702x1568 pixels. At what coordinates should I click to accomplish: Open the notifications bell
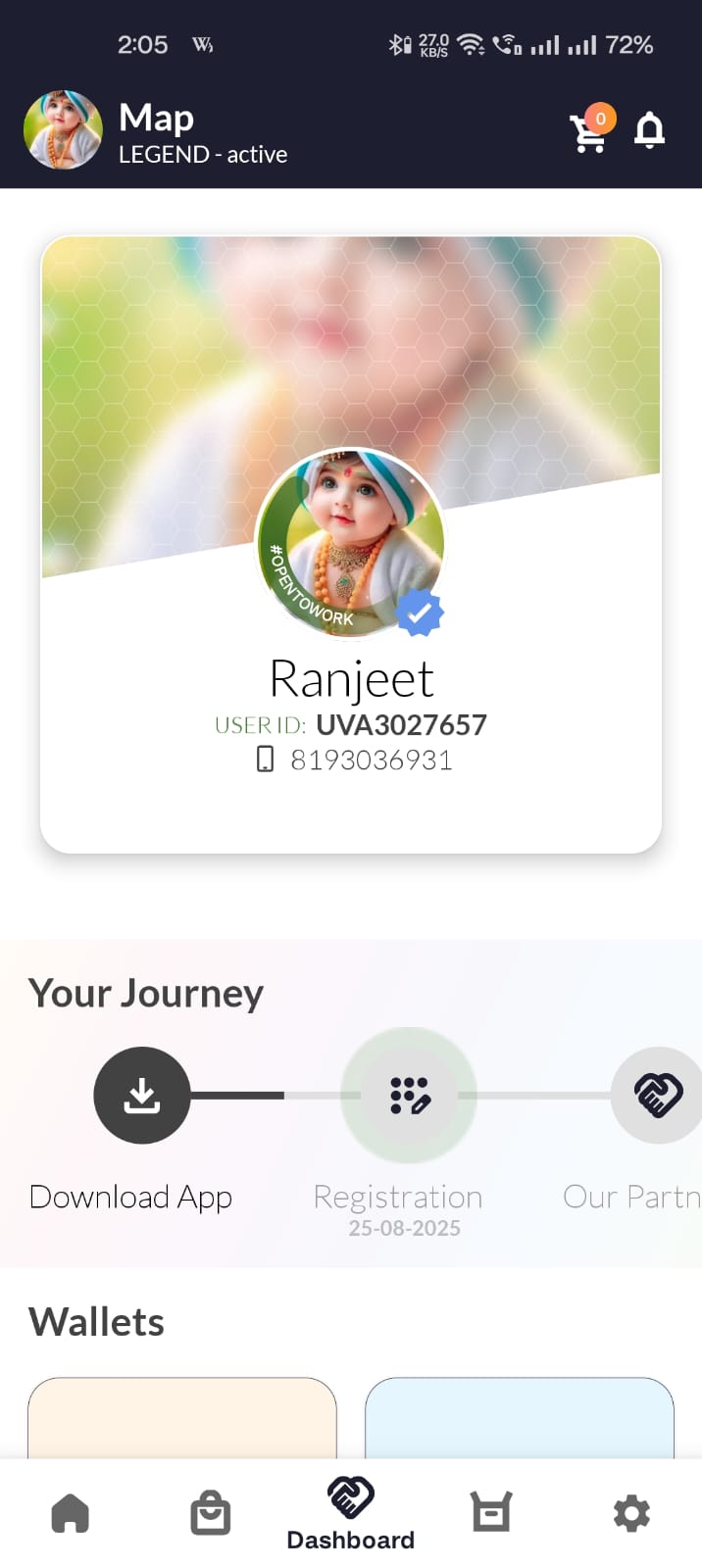[649, 130]
